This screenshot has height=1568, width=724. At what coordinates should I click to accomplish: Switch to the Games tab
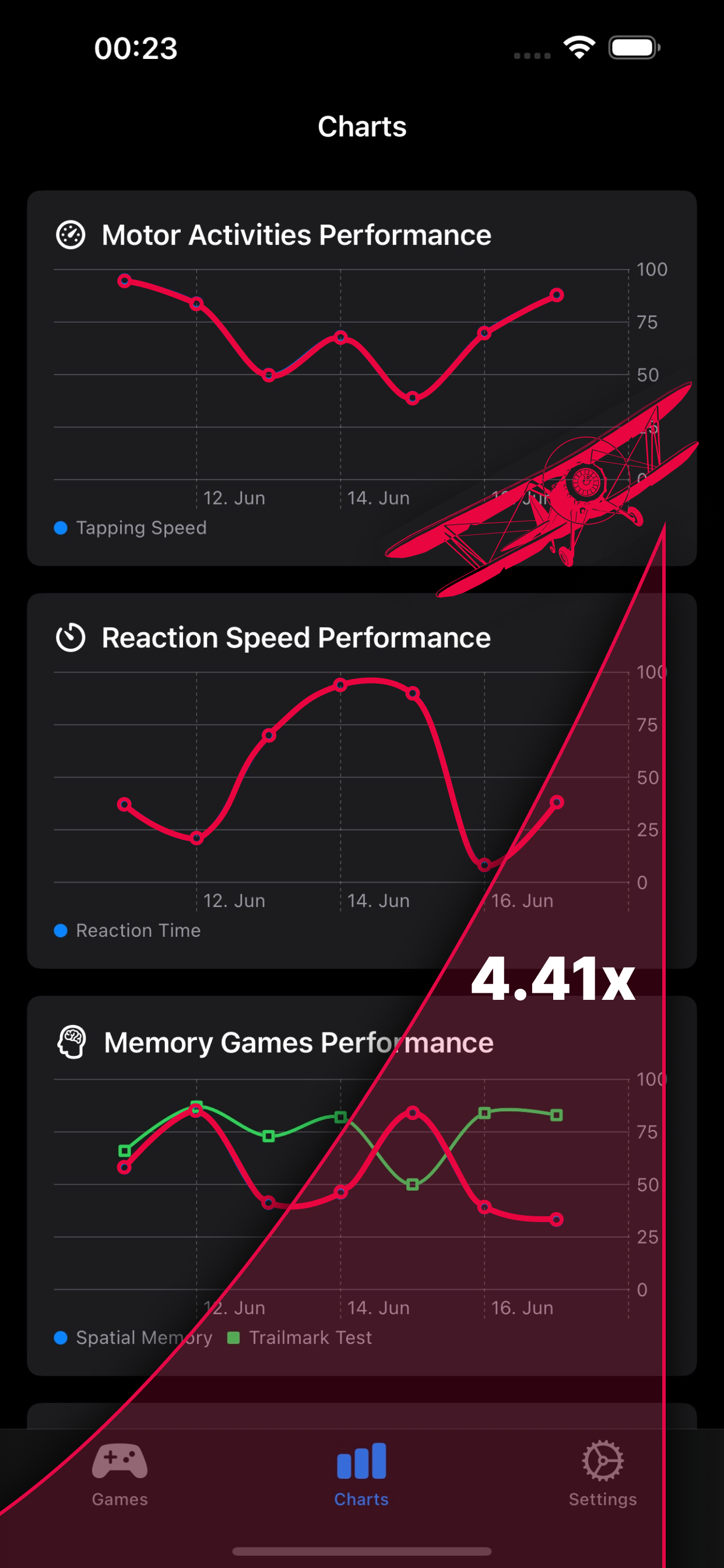point(120,1472)
